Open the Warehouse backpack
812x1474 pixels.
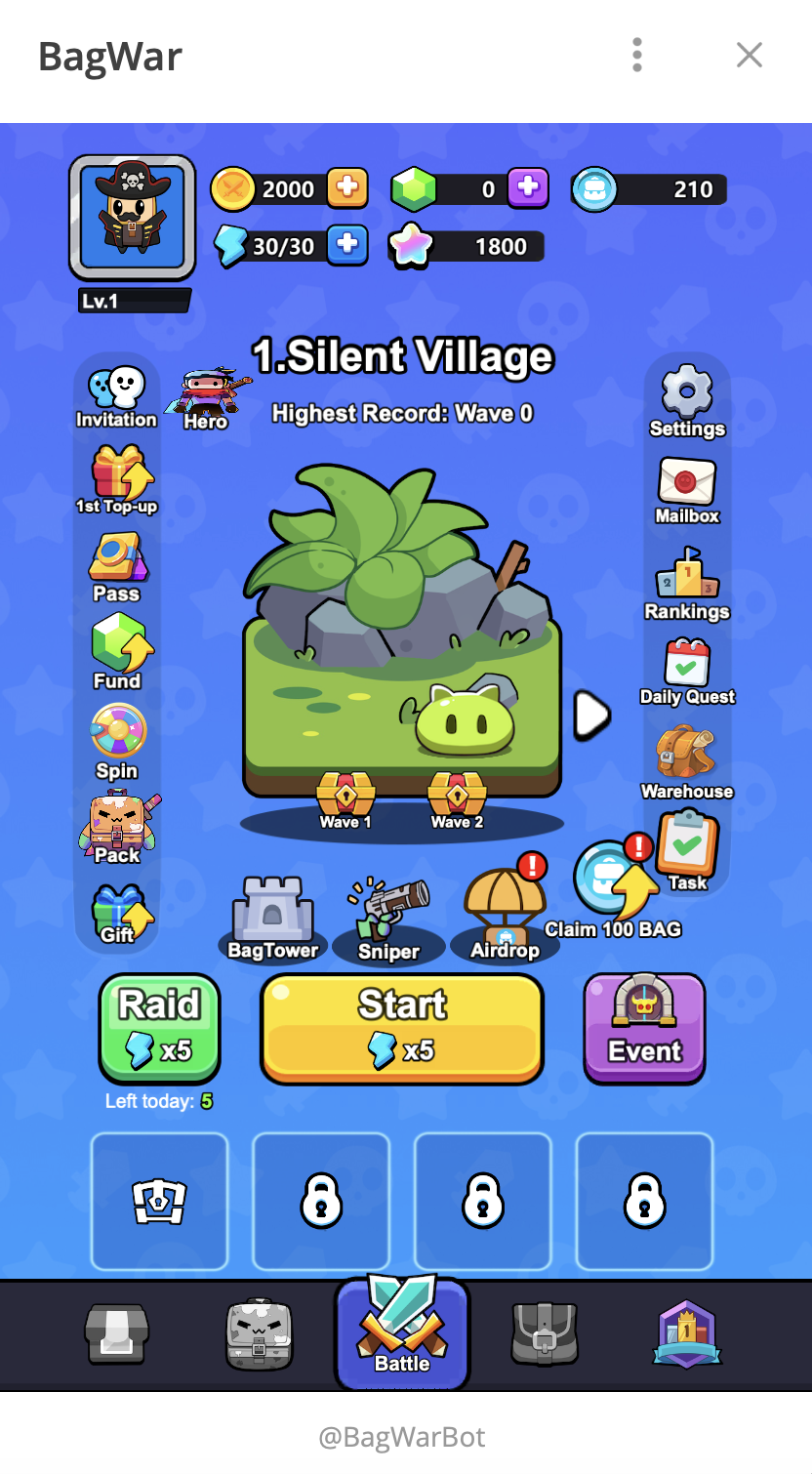pyautogui.click(x=687, y=761)
